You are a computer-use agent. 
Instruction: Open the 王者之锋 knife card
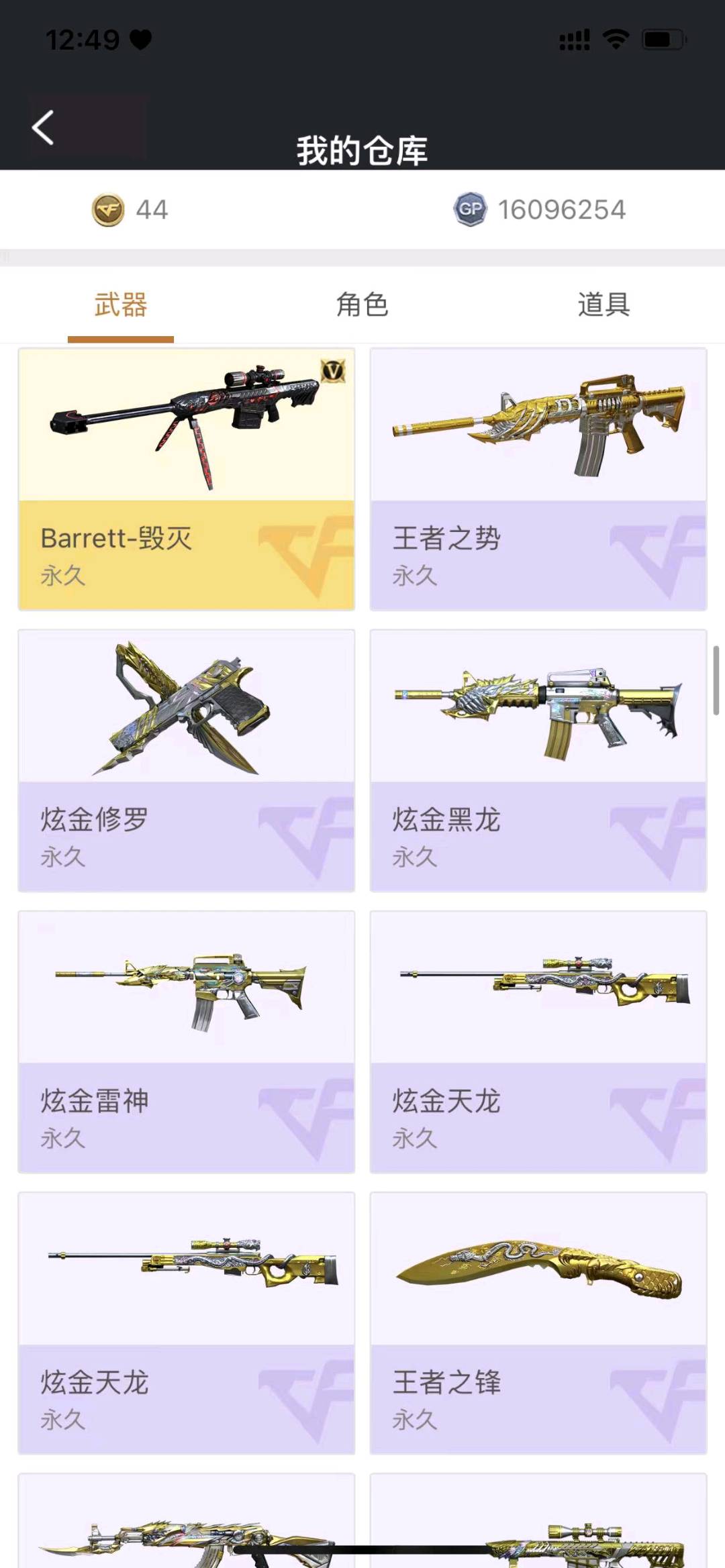(538, 1323)
